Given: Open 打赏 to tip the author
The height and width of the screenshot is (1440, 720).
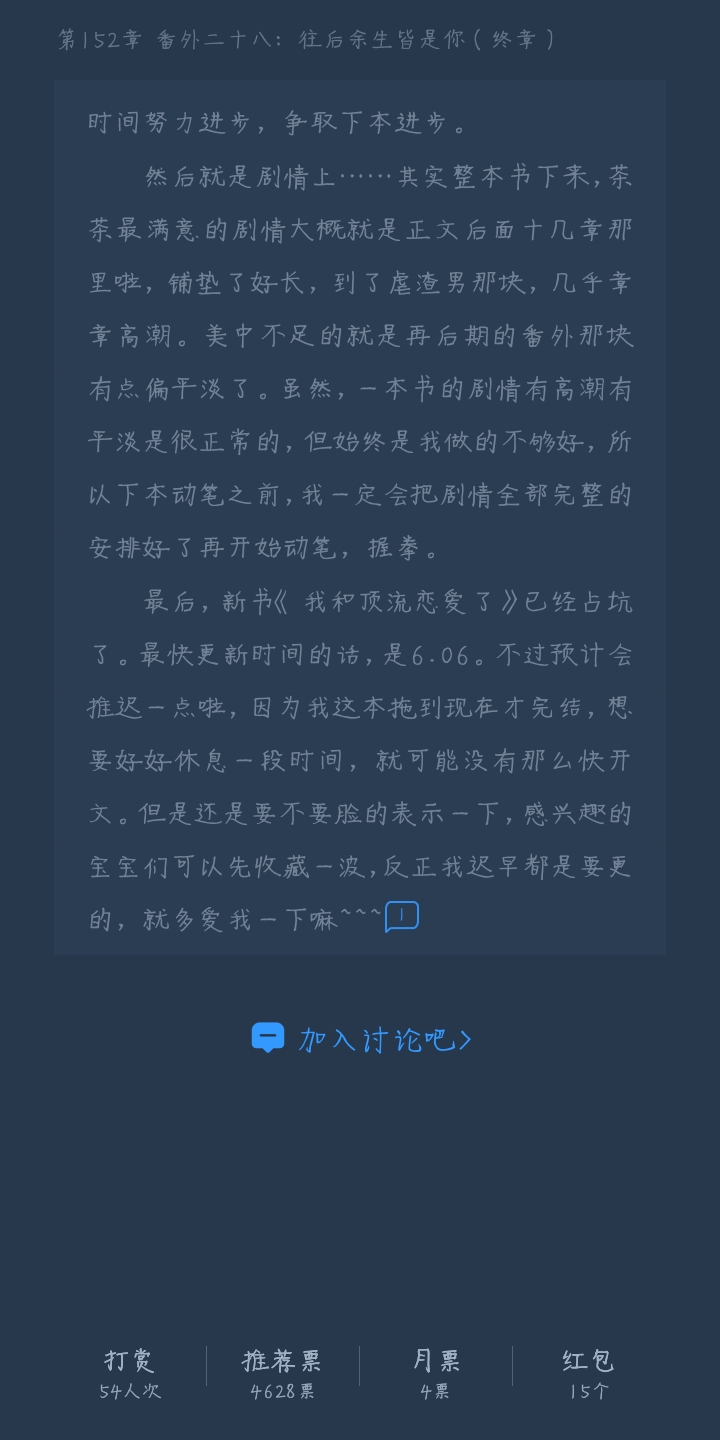Looking at the screenshot, I should (130, 1373).
